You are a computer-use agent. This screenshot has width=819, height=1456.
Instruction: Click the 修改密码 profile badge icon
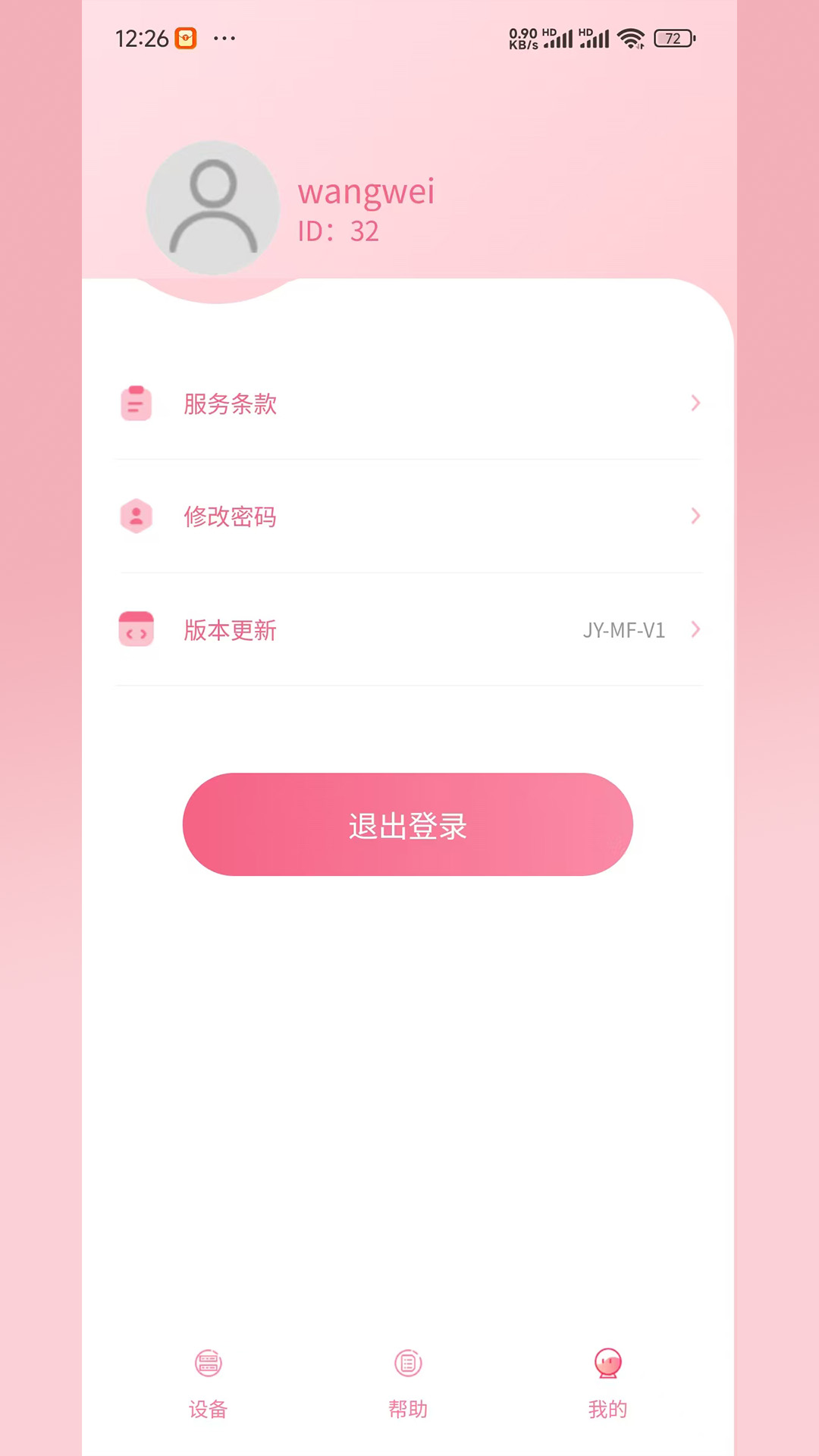(136, 516)
